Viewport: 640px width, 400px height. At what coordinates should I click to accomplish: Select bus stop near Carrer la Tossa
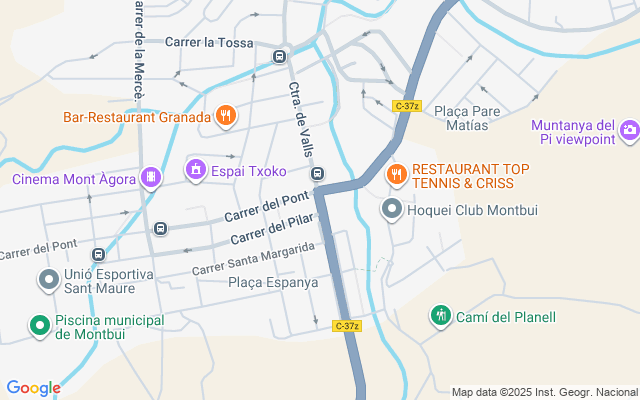(x=279, y=56)
